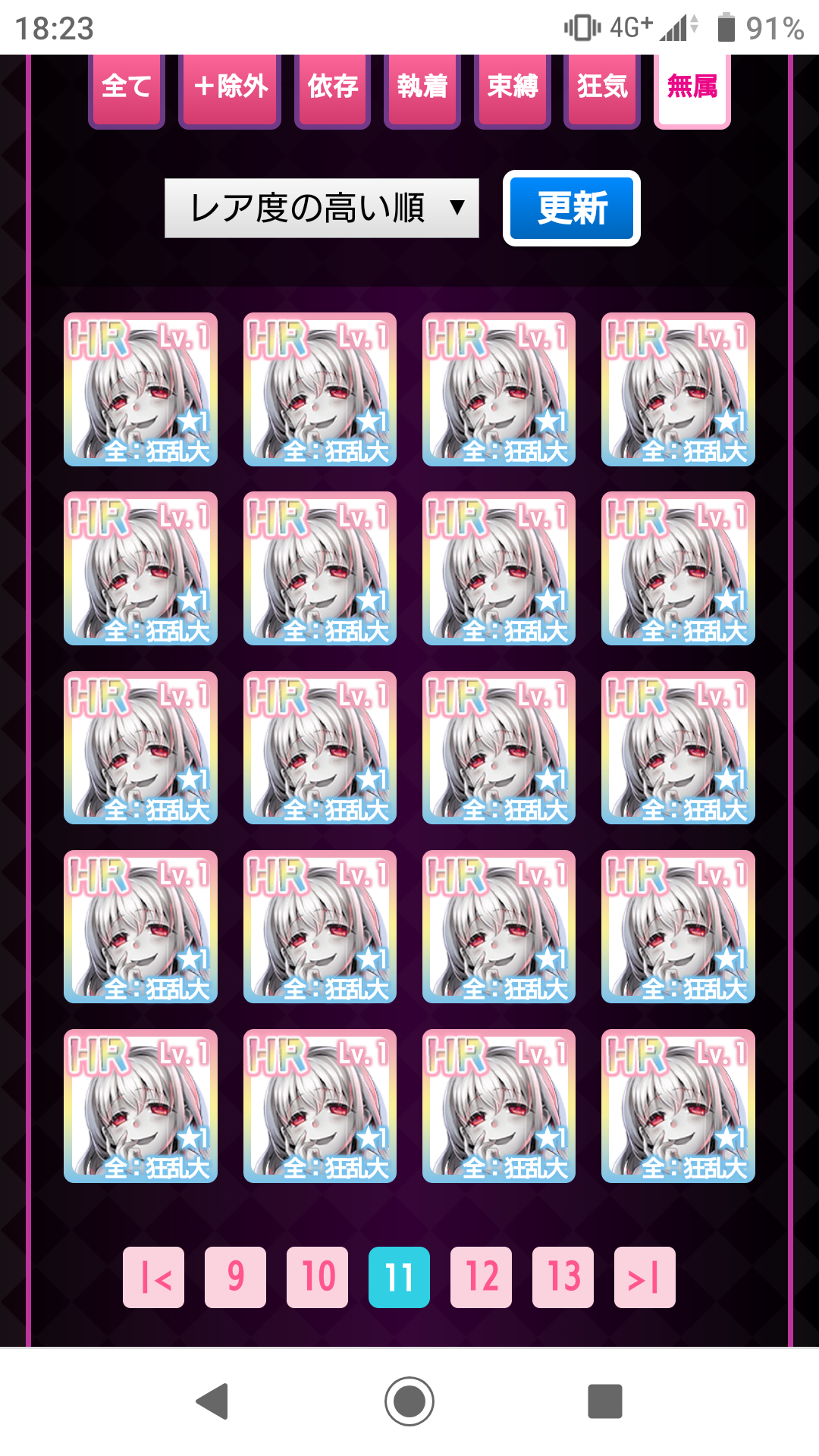The width and height of the screenshot is (819, 1456).
Task: Open the レア度の高い順 sort dropdown
Action: click(x=322, y=209)
